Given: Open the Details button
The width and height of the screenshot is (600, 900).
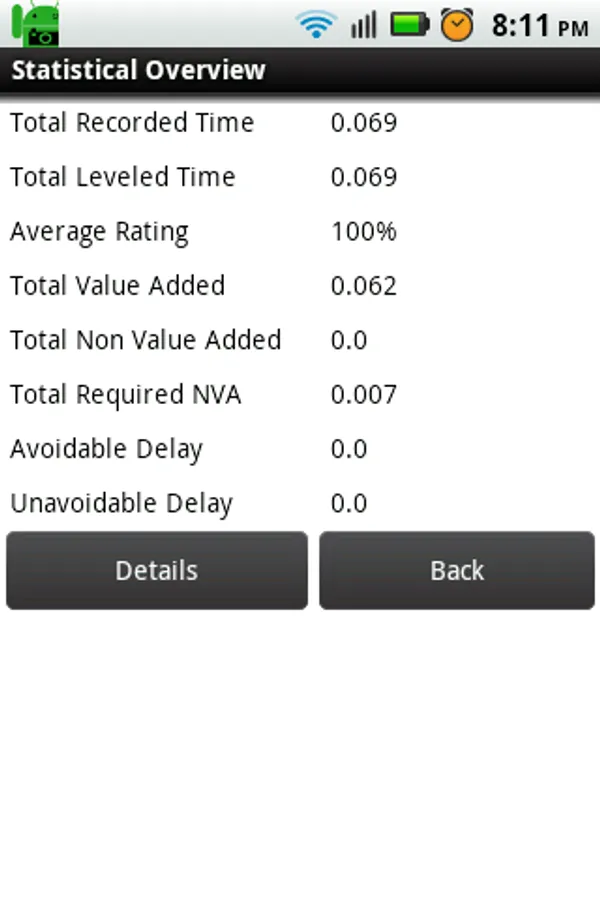Looking at the screenshot, I should [x=157, y=570].
